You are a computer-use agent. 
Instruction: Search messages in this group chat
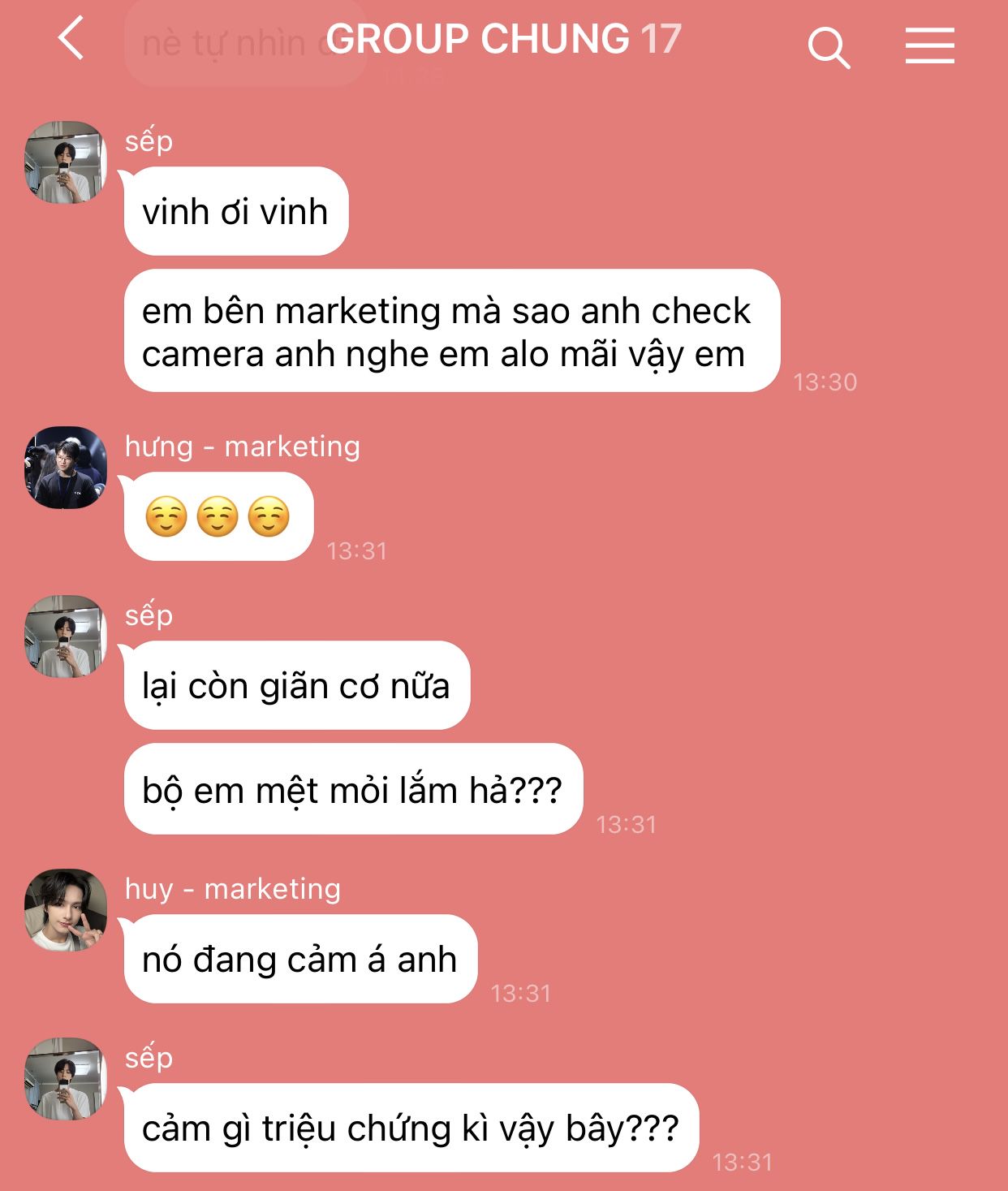click(x=829, y=47)
